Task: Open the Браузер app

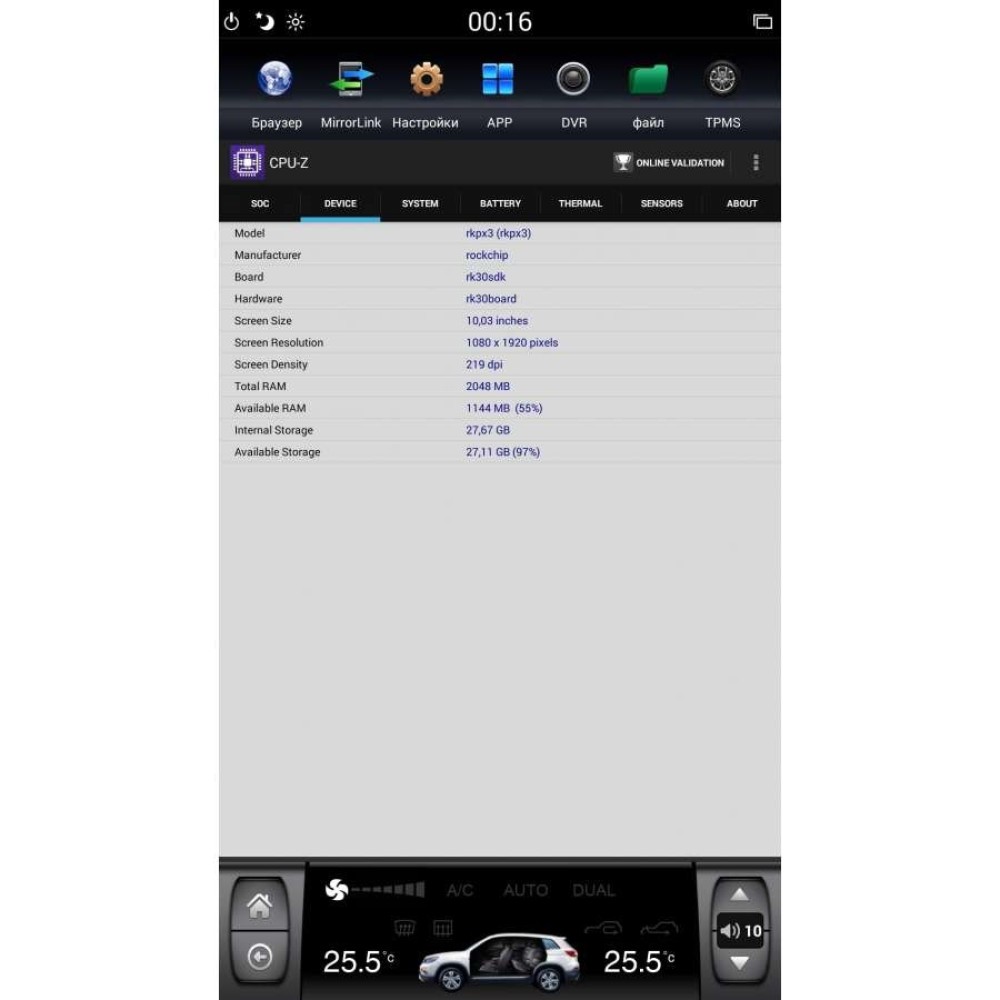Action: point(276,94)
